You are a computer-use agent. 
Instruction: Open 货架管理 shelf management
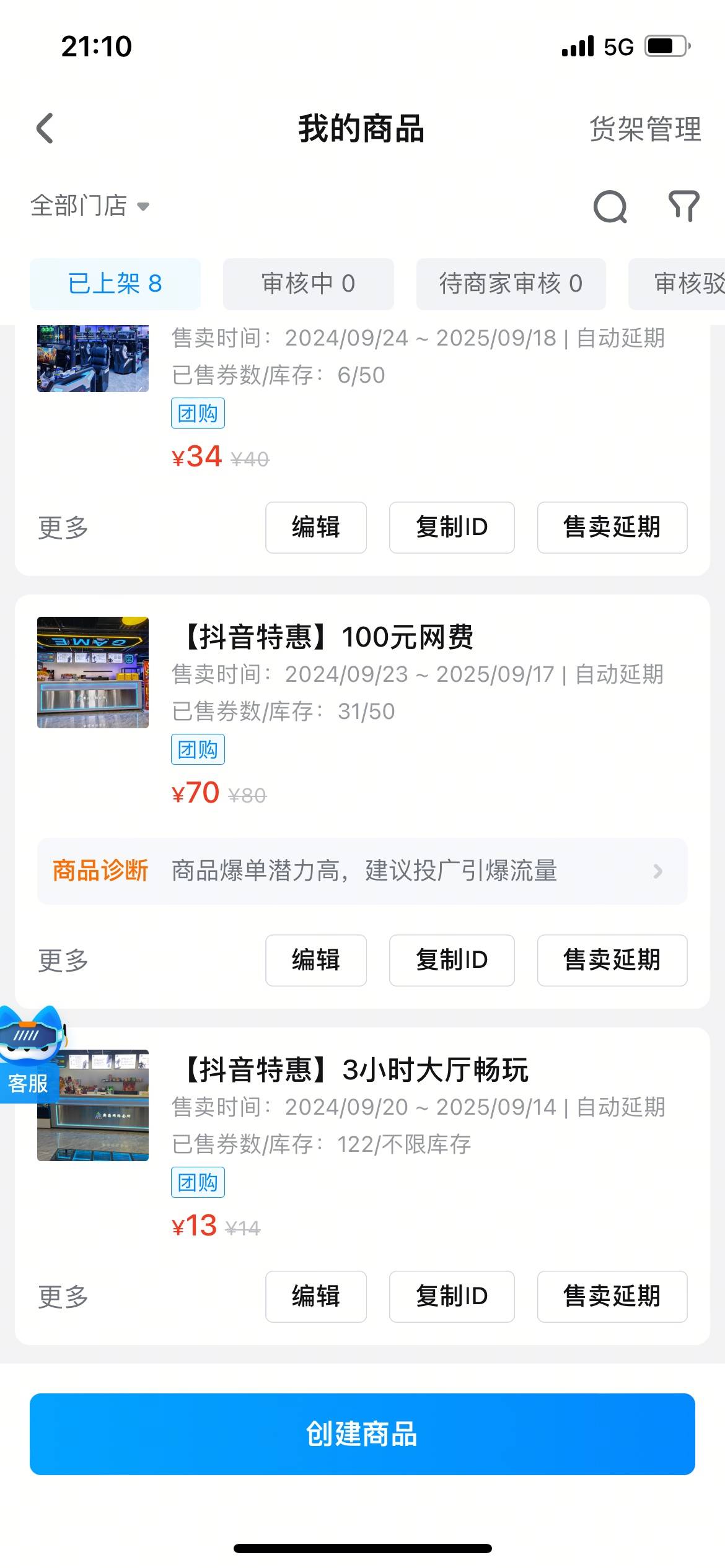(x=644, y=129)
